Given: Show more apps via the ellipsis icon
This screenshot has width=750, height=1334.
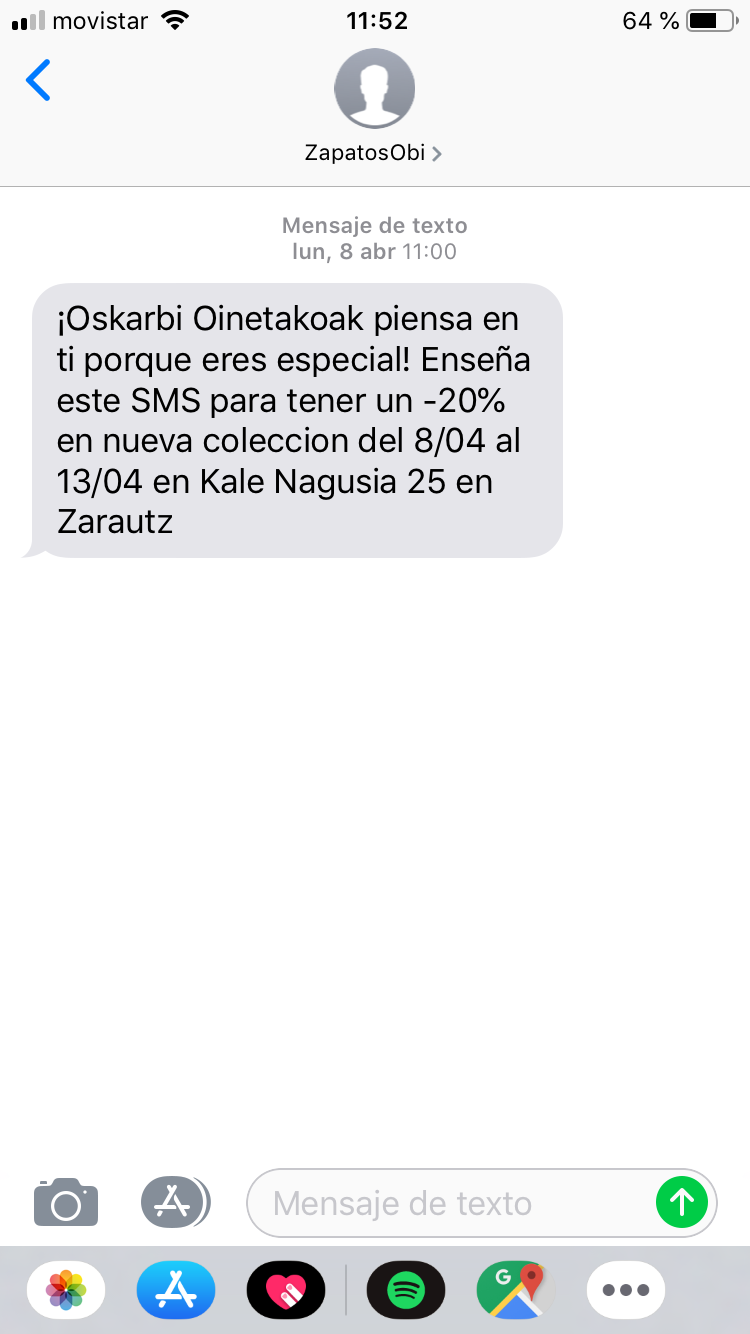Looking at the screenshot, I should [x=625, y=1290].
